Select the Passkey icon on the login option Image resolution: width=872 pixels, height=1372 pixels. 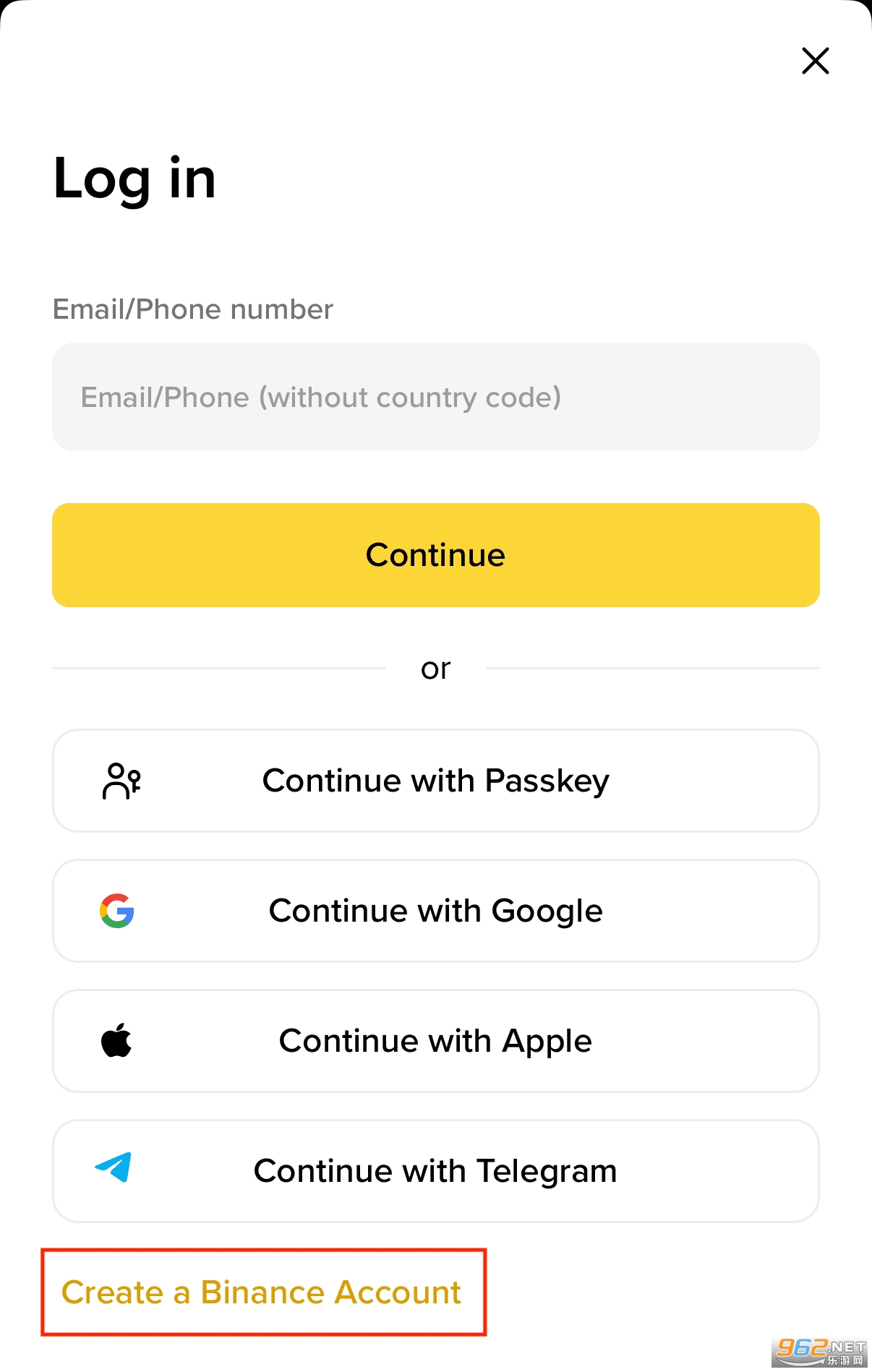[121, 780]
